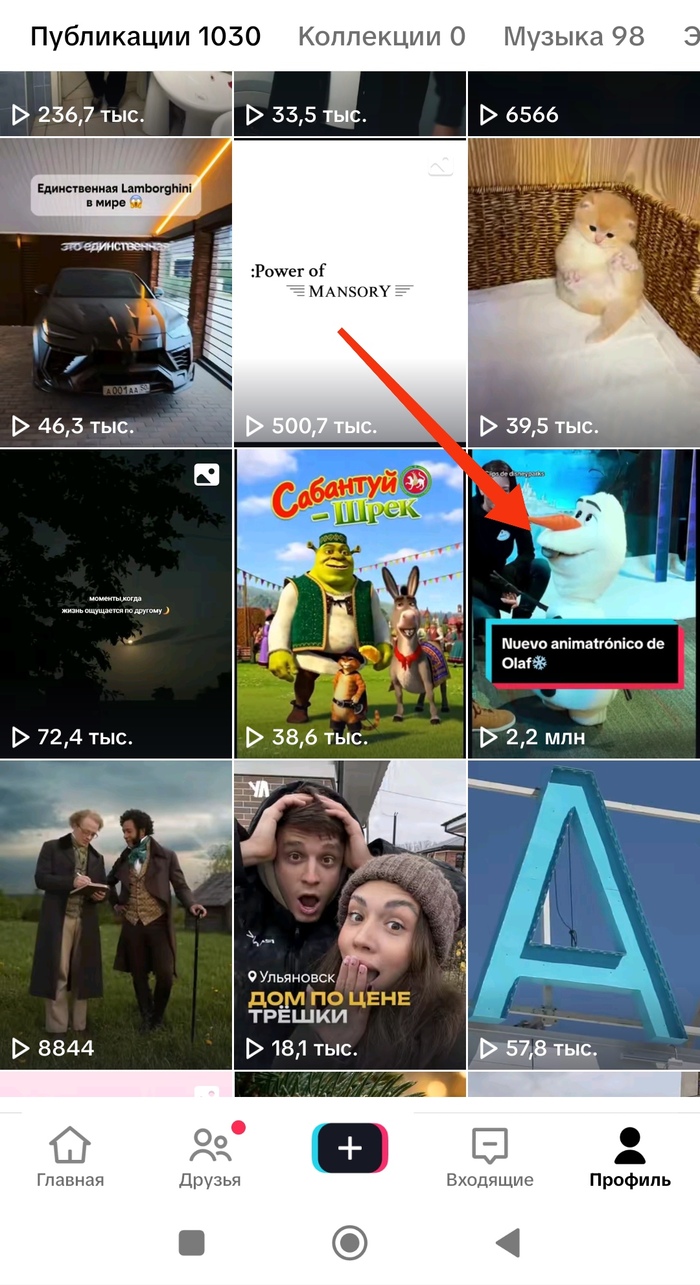Open the Музыка tab
The image size is (700, 1285).
click(x=573, y=37)
